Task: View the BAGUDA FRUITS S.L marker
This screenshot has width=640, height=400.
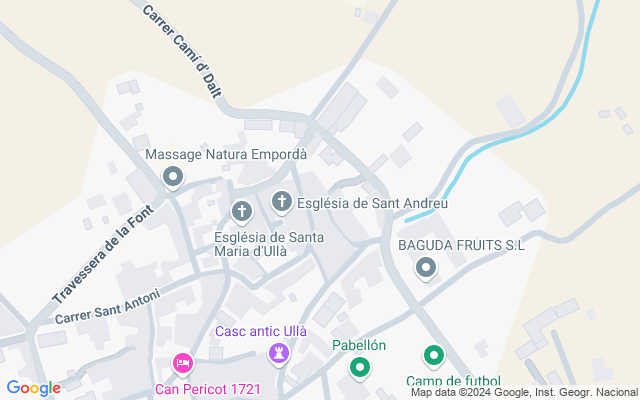Action: pos(426,267)
